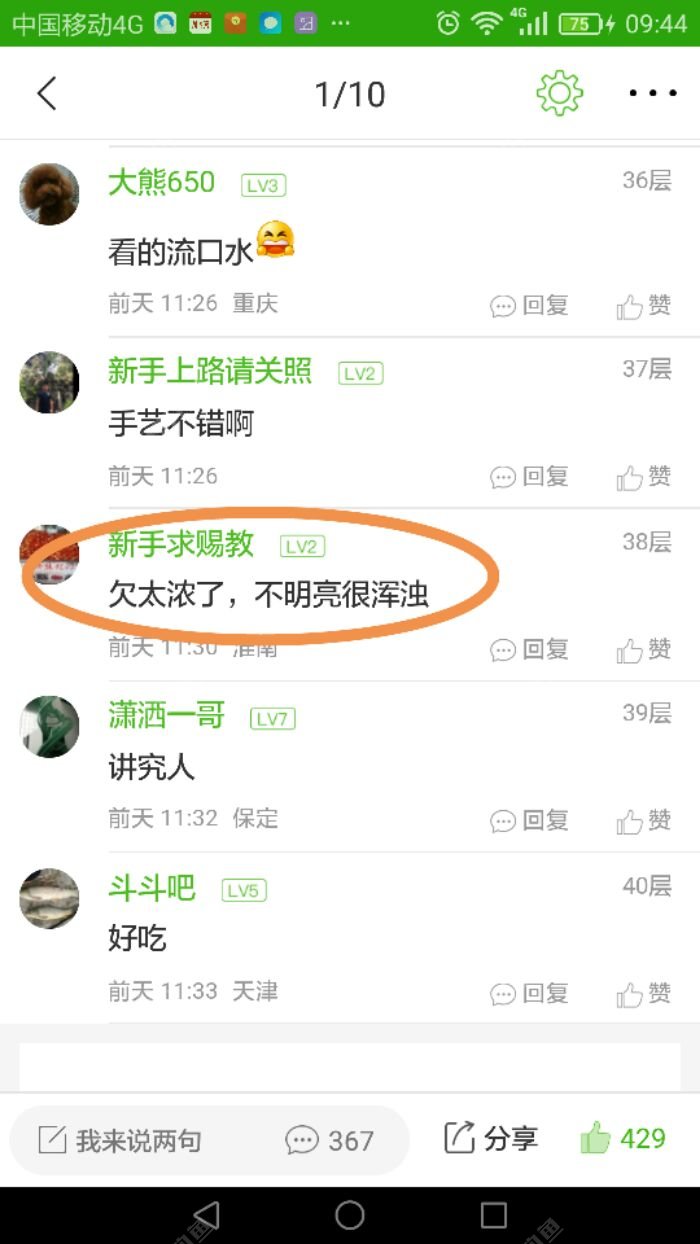Tap the system home button
This screenshot has width=700, height=1244.
349,1215
